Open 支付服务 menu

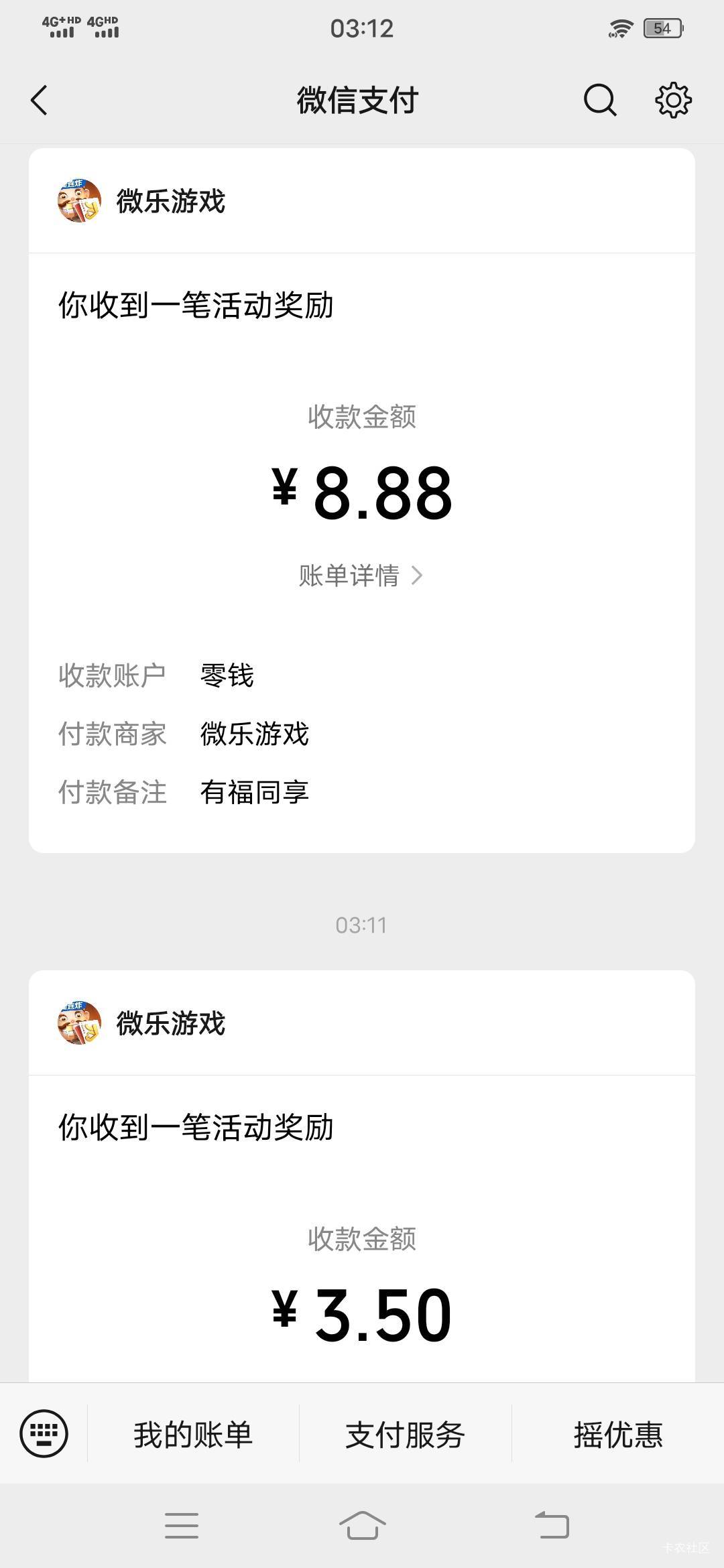click(405, 1435)
